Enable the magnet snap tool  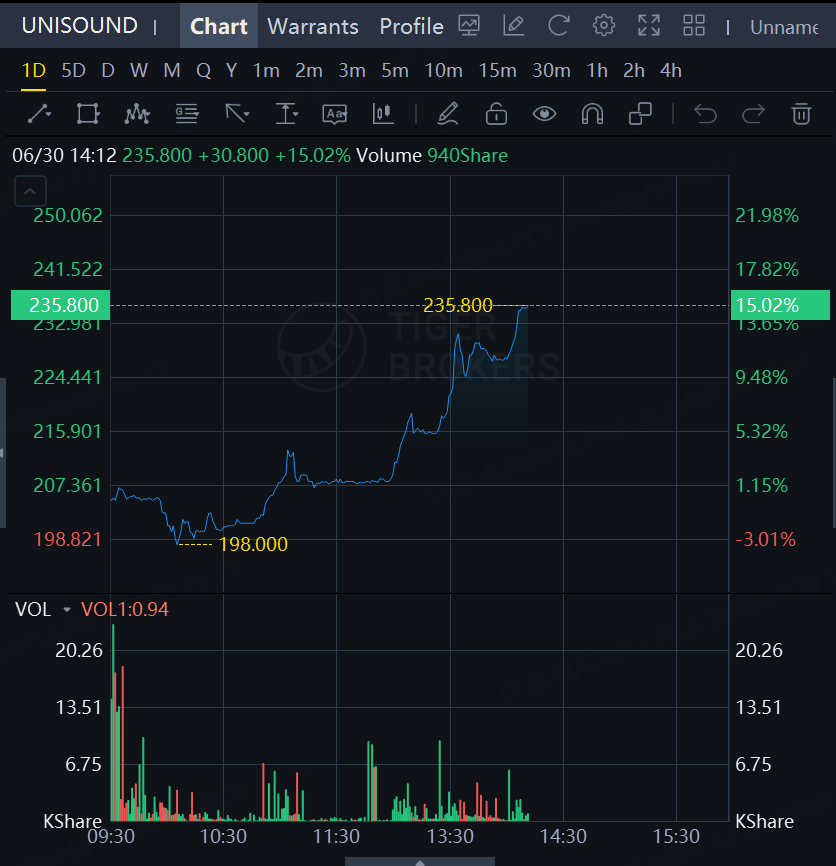[x=592, y=114]
